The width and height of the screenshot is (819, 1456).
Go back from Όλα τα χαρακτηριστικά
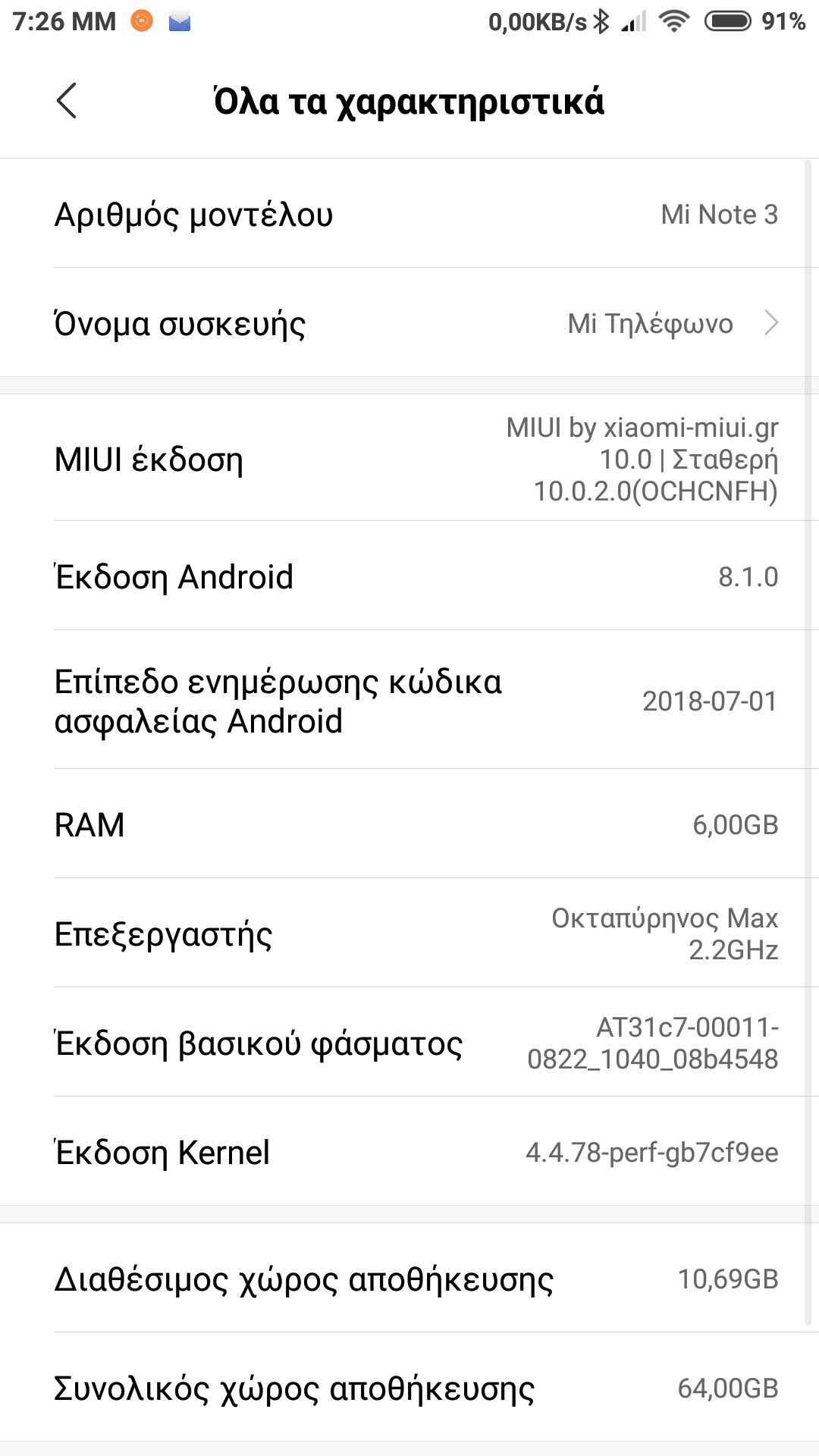(x=67, y=101)
